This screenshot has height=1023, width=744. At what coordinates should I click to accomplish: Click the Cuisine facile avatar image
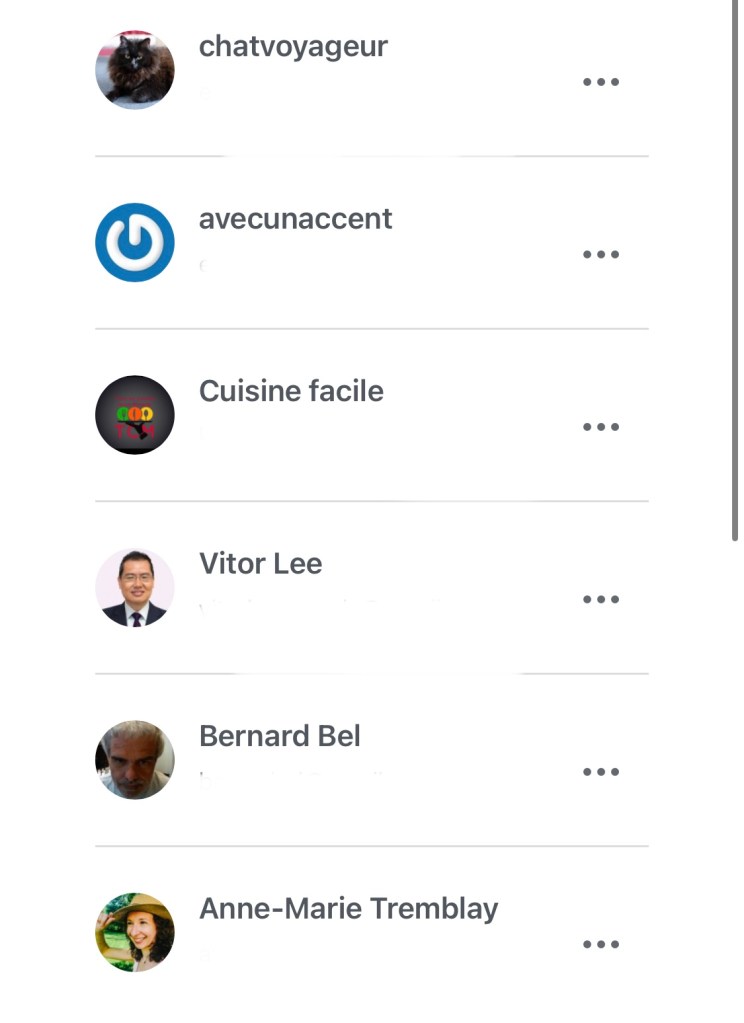pos(134,414)
